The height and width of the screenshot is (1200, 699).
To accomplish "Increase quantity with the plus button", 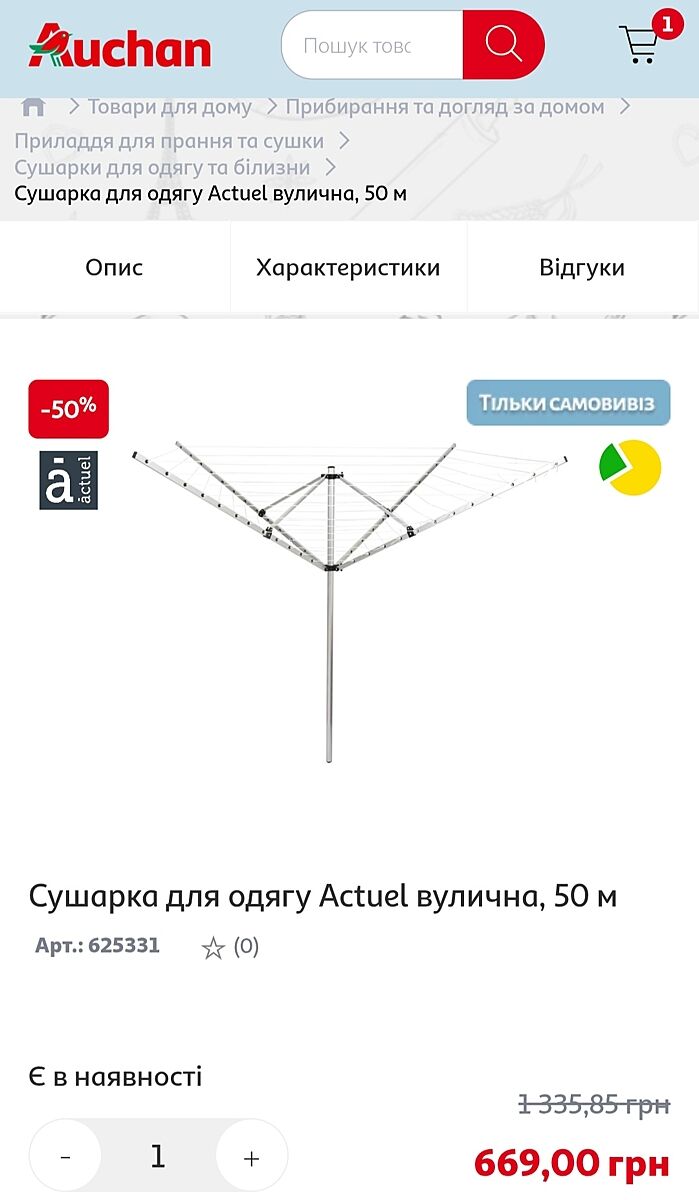I will pos(251,1157).
